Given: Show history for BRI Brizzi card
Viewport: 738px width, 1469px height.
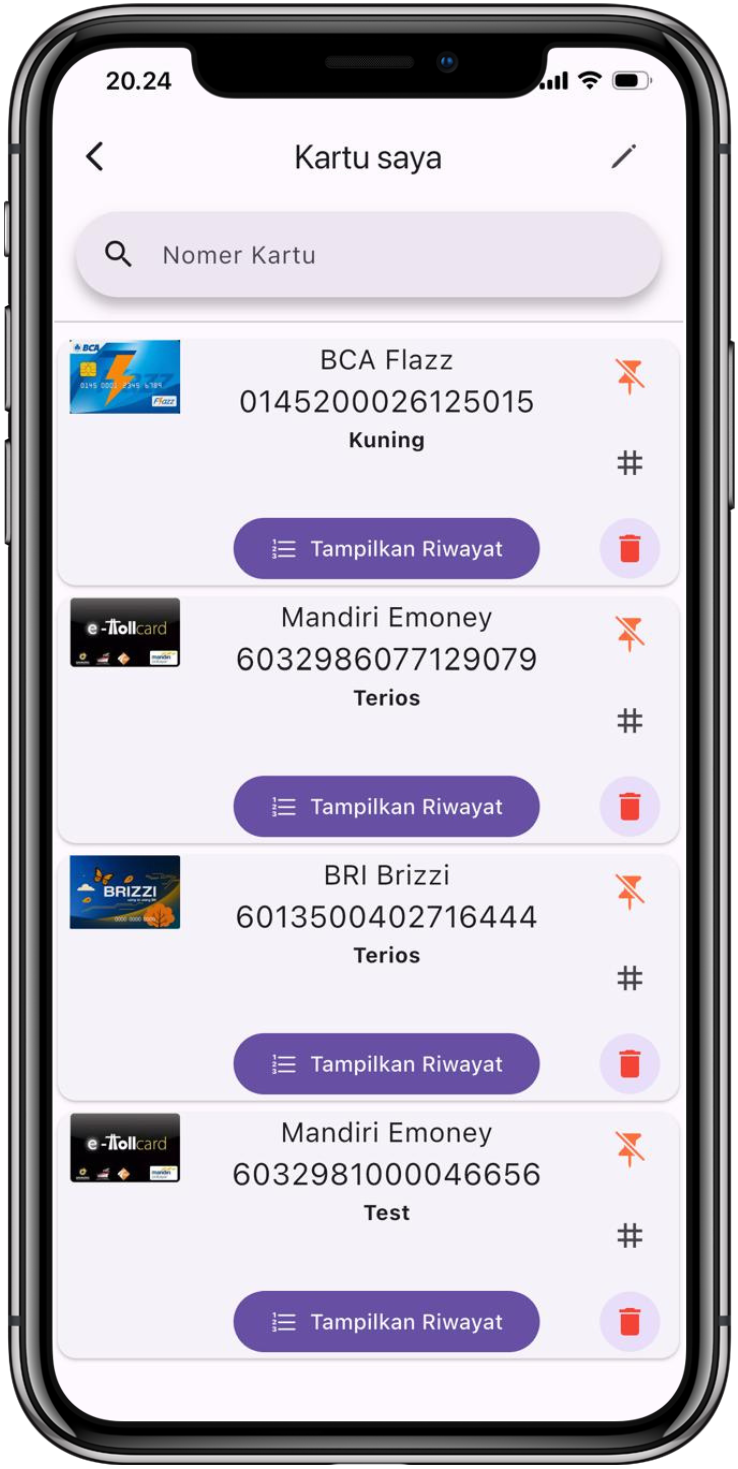Looking at the screenshot, I should point(386,1064).
